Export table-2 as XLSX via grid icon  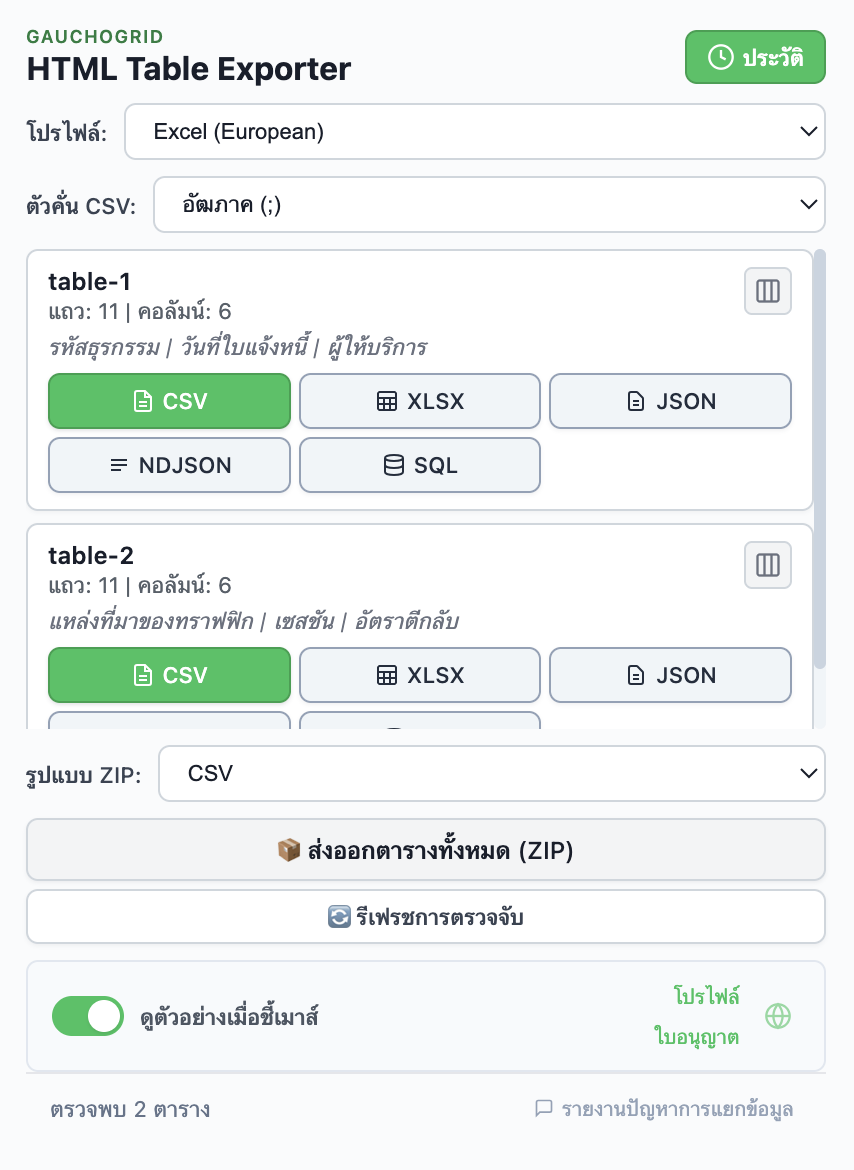(x=389, y=675)
